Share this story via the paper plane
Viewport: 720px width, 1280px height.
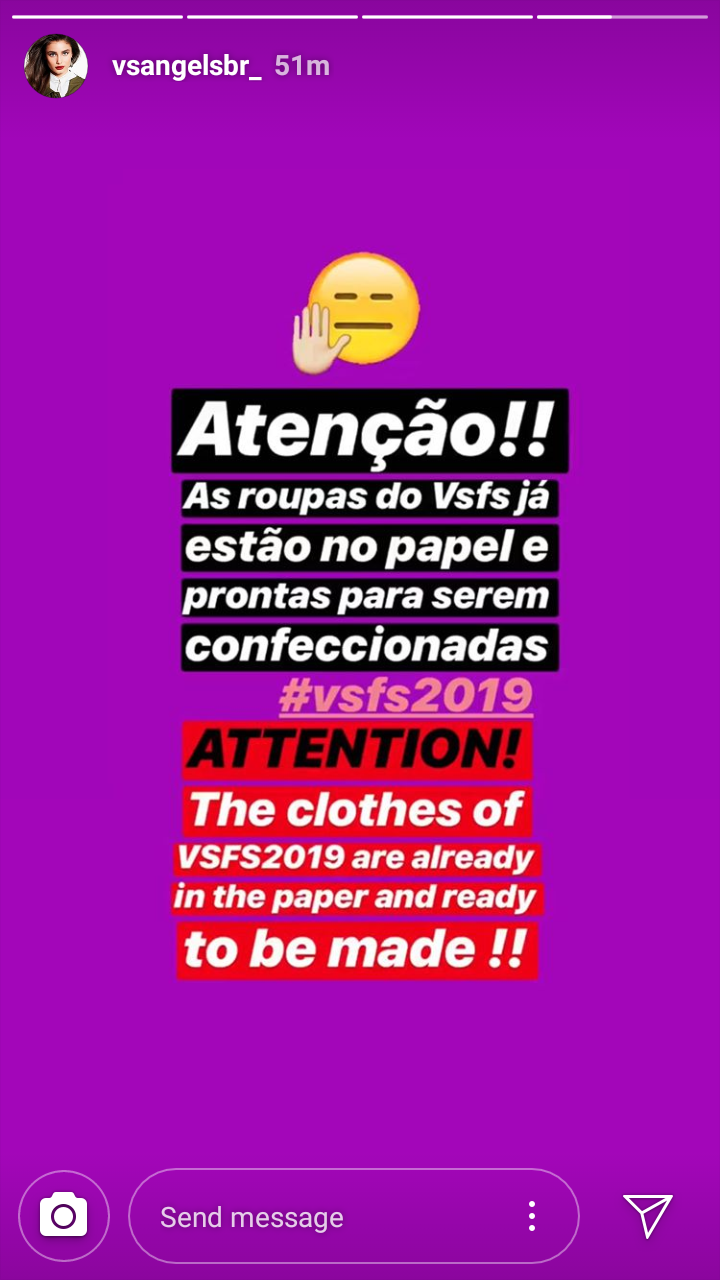tap(648, 1216)
